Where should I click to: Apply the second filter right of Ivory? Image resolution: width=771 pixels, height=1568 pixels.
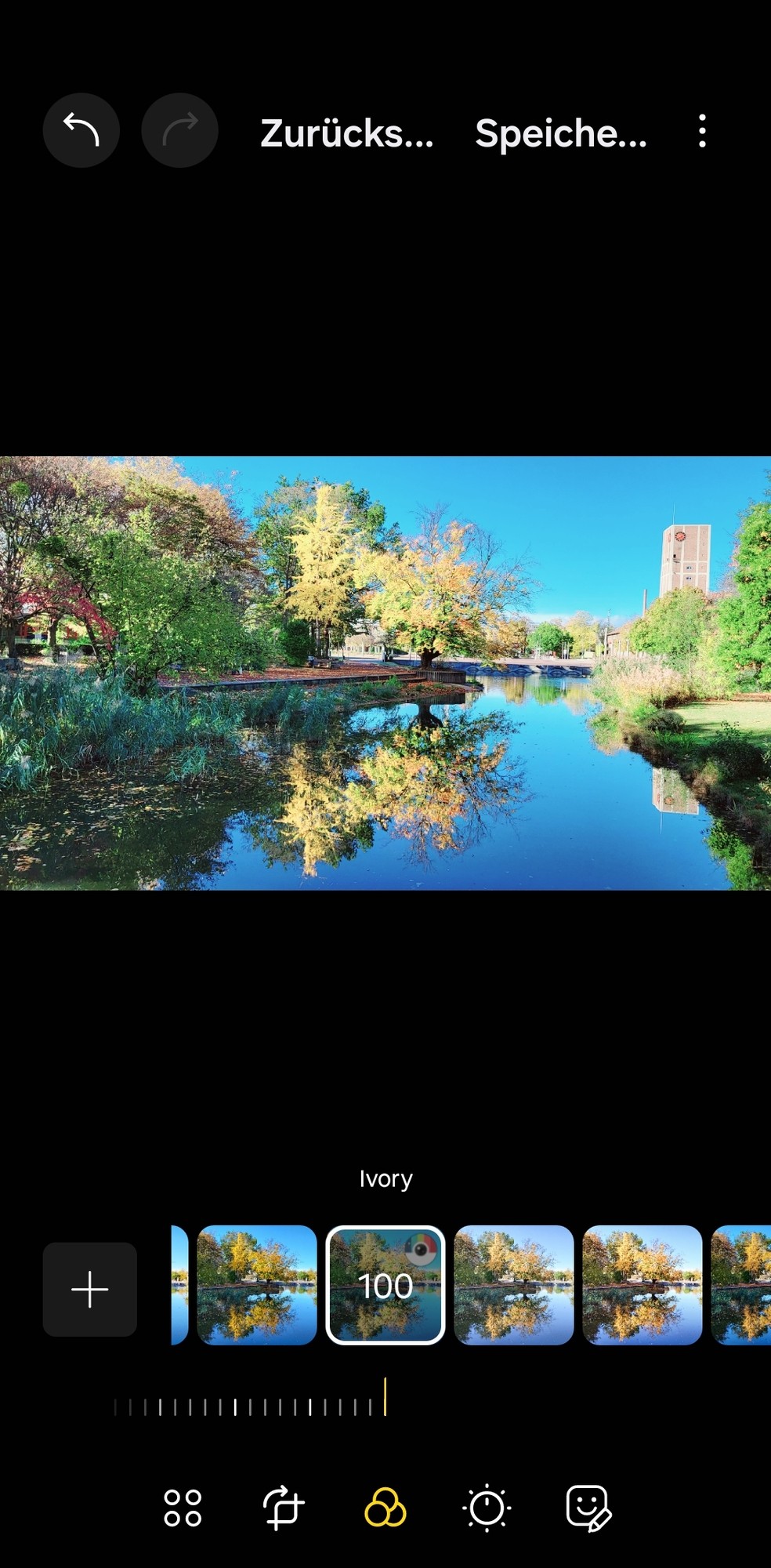pyautogui.click(x=642, y=1285)
